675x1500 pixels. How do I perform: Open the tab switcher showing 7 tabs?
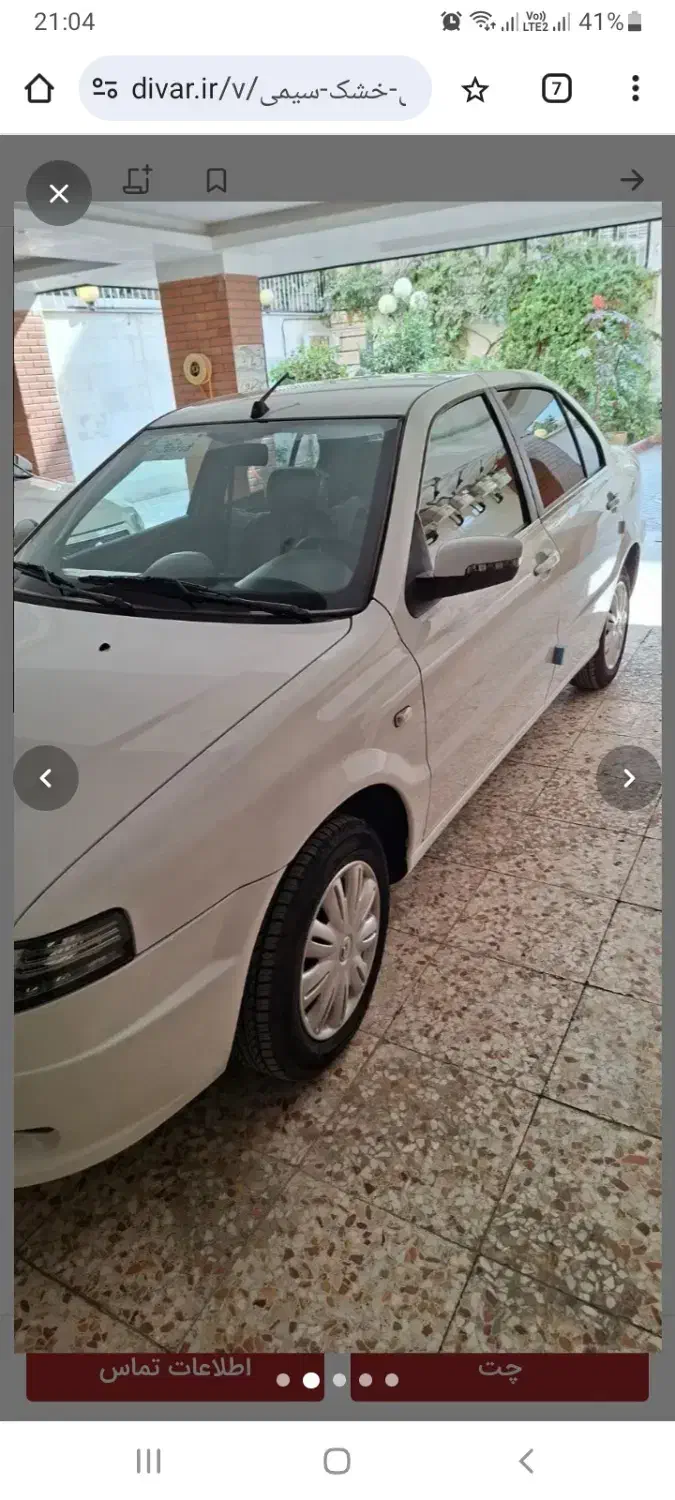click(557, 89)
